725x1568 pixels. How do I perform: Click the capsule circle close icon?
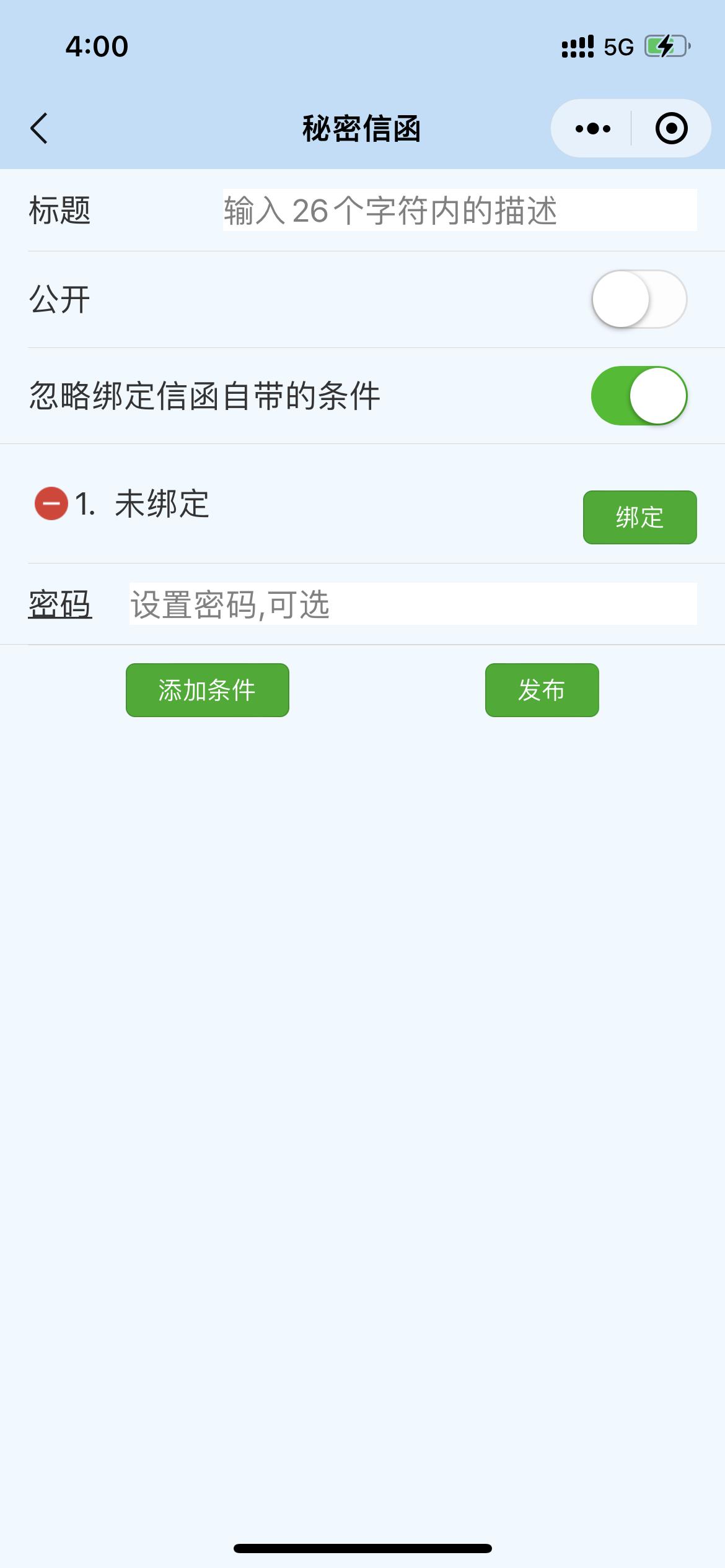670,128
